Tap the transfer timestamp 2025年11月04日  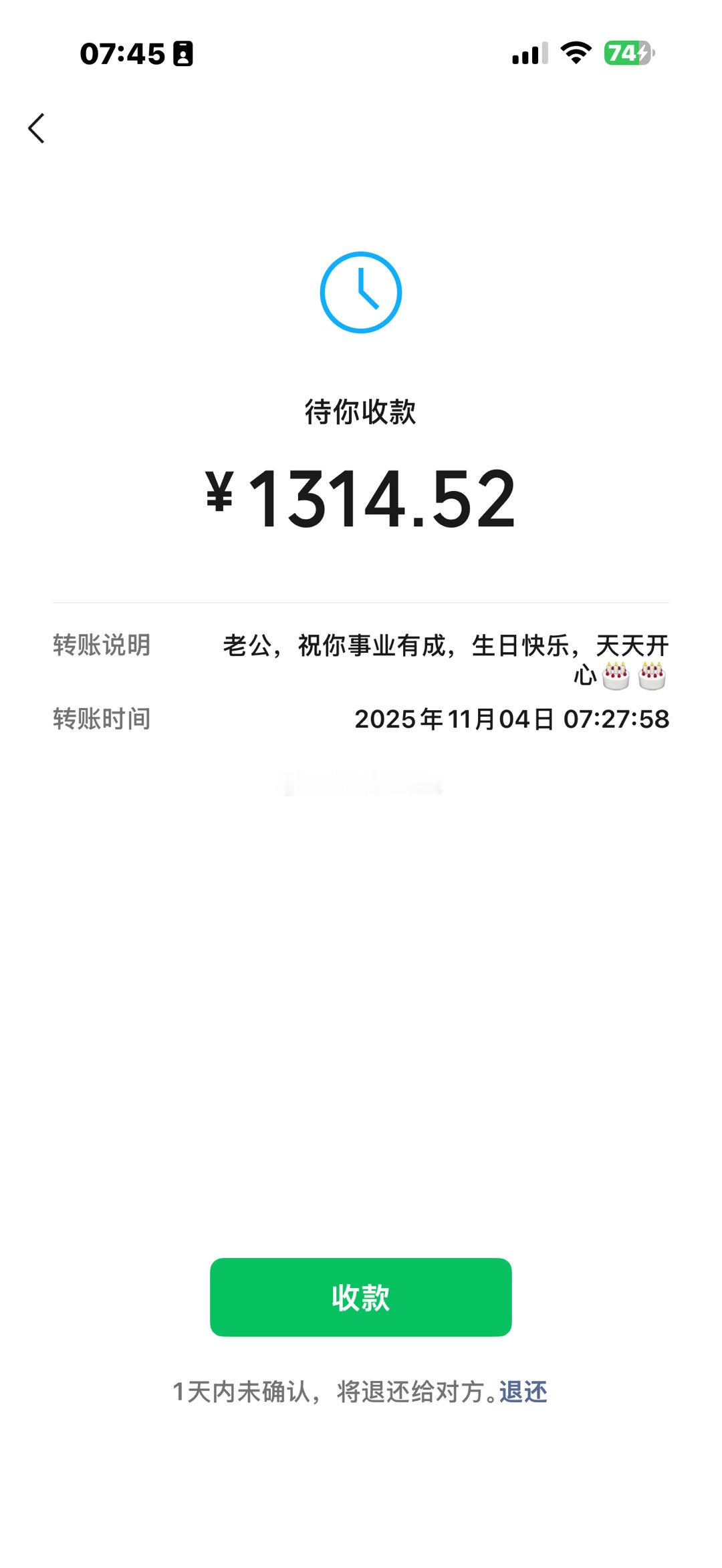(512, 719)
